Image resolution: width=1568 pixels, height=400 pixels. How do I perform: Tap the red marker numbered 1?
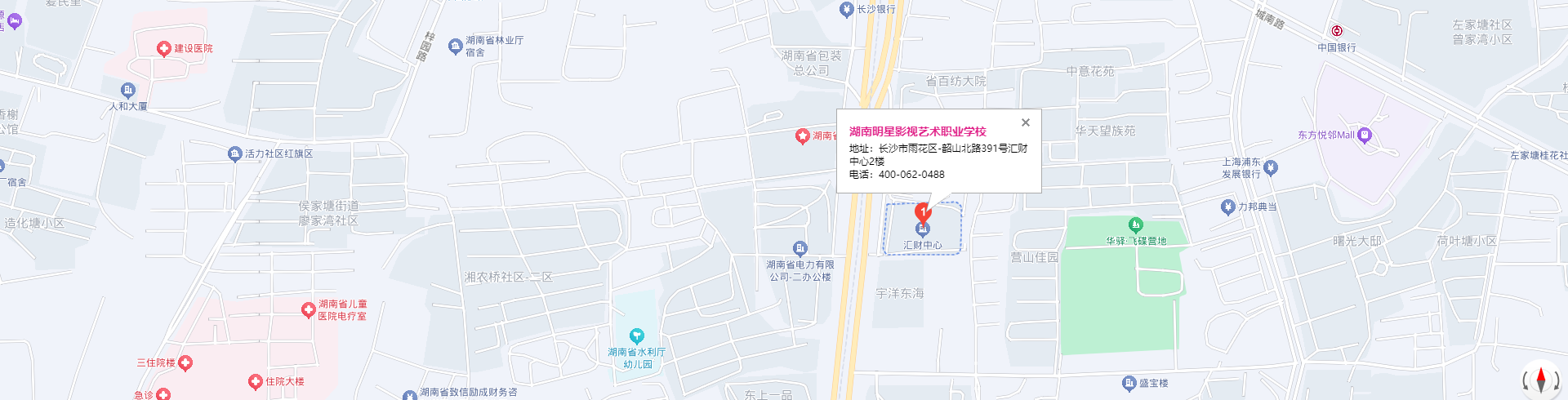click(x=923, y=213)
